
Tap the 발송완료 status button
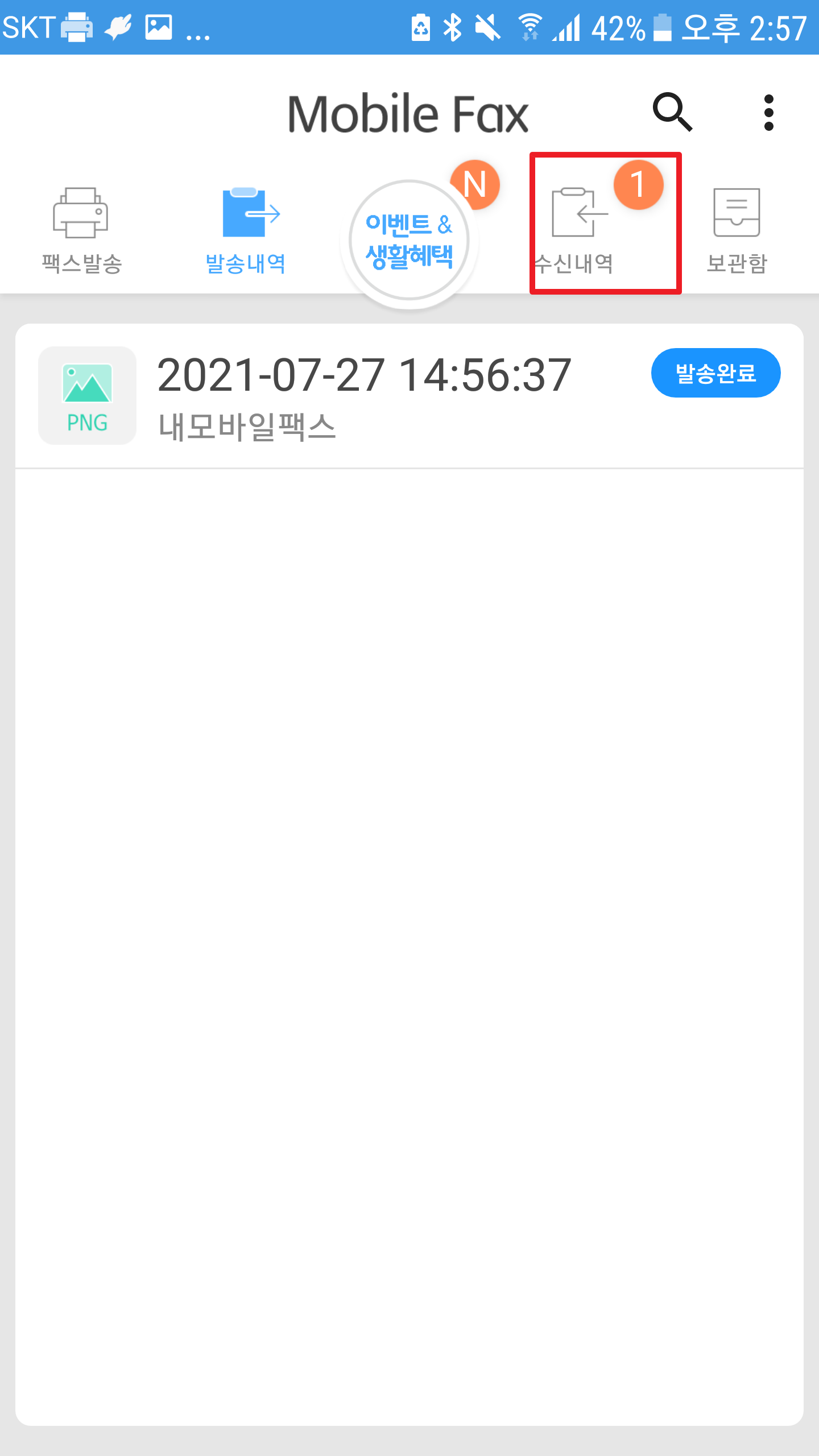pos(715,373)
